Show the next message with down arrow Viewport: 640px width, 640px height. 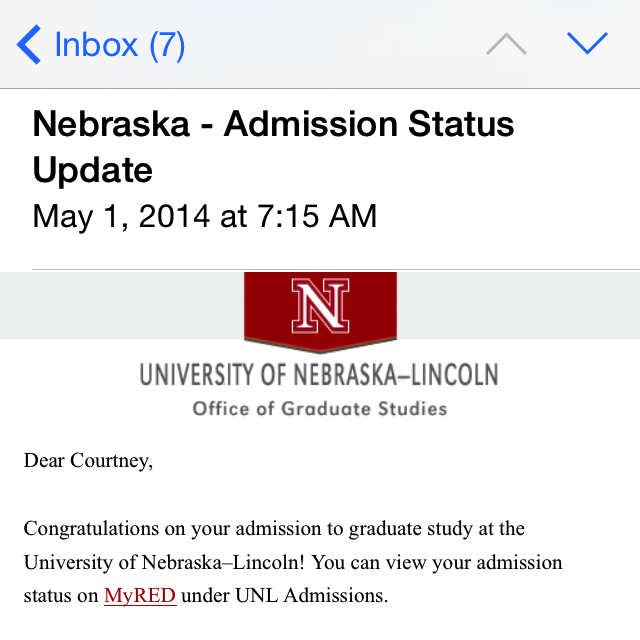point(587,44)
